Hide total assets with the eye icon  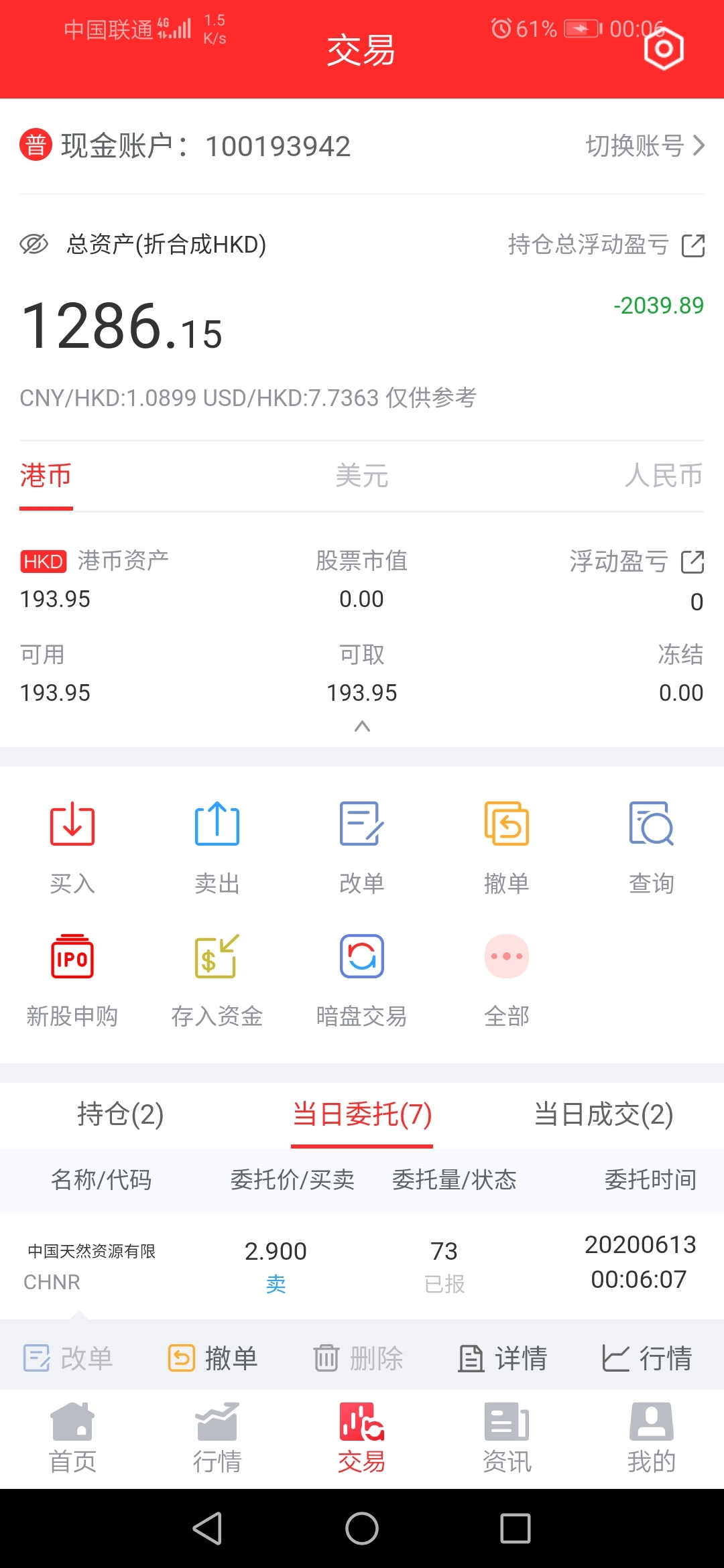[34, 245]
